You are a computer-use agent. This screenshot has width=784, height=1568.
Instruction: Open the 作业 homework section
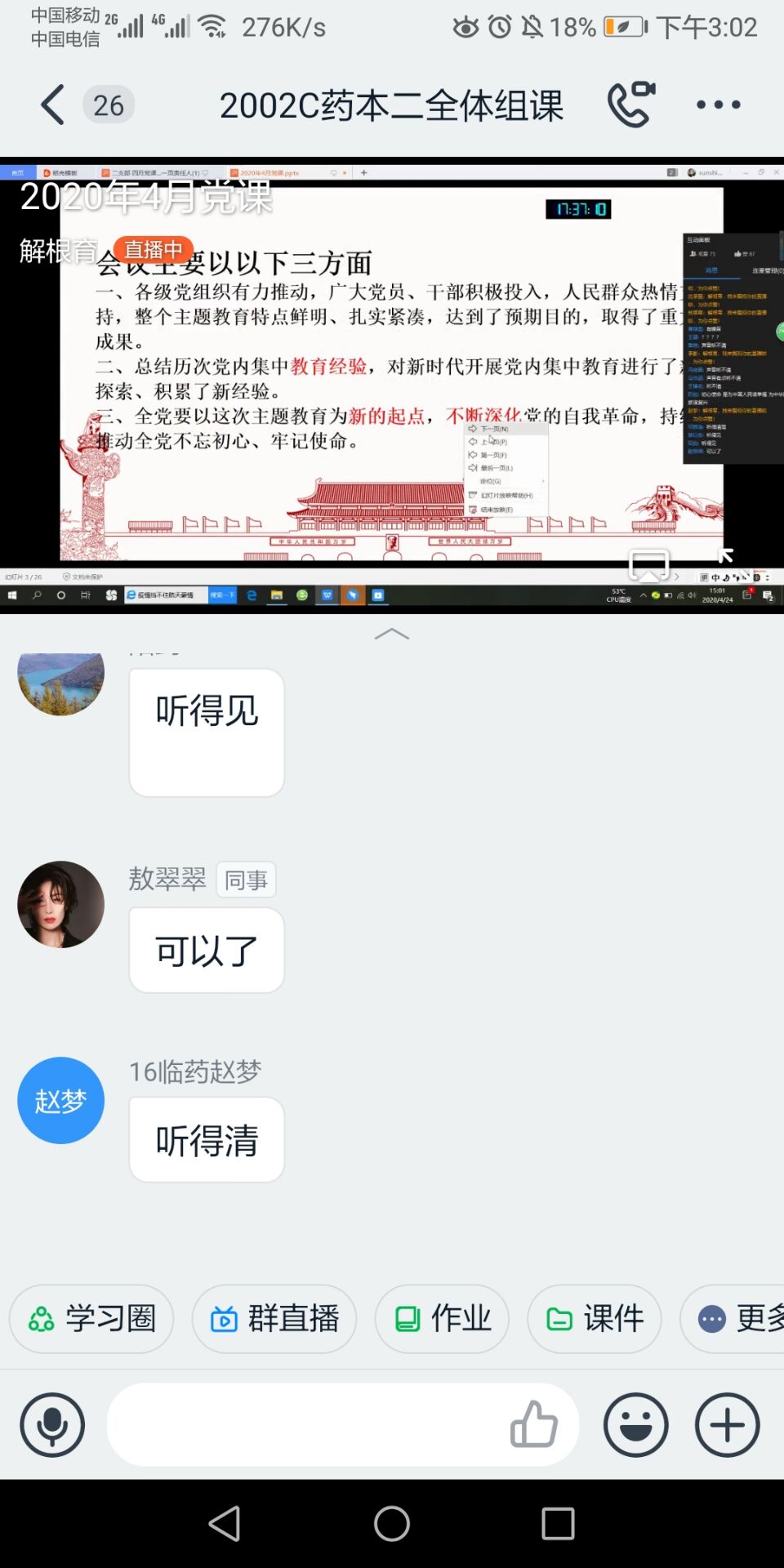(x=442, y=1318)
